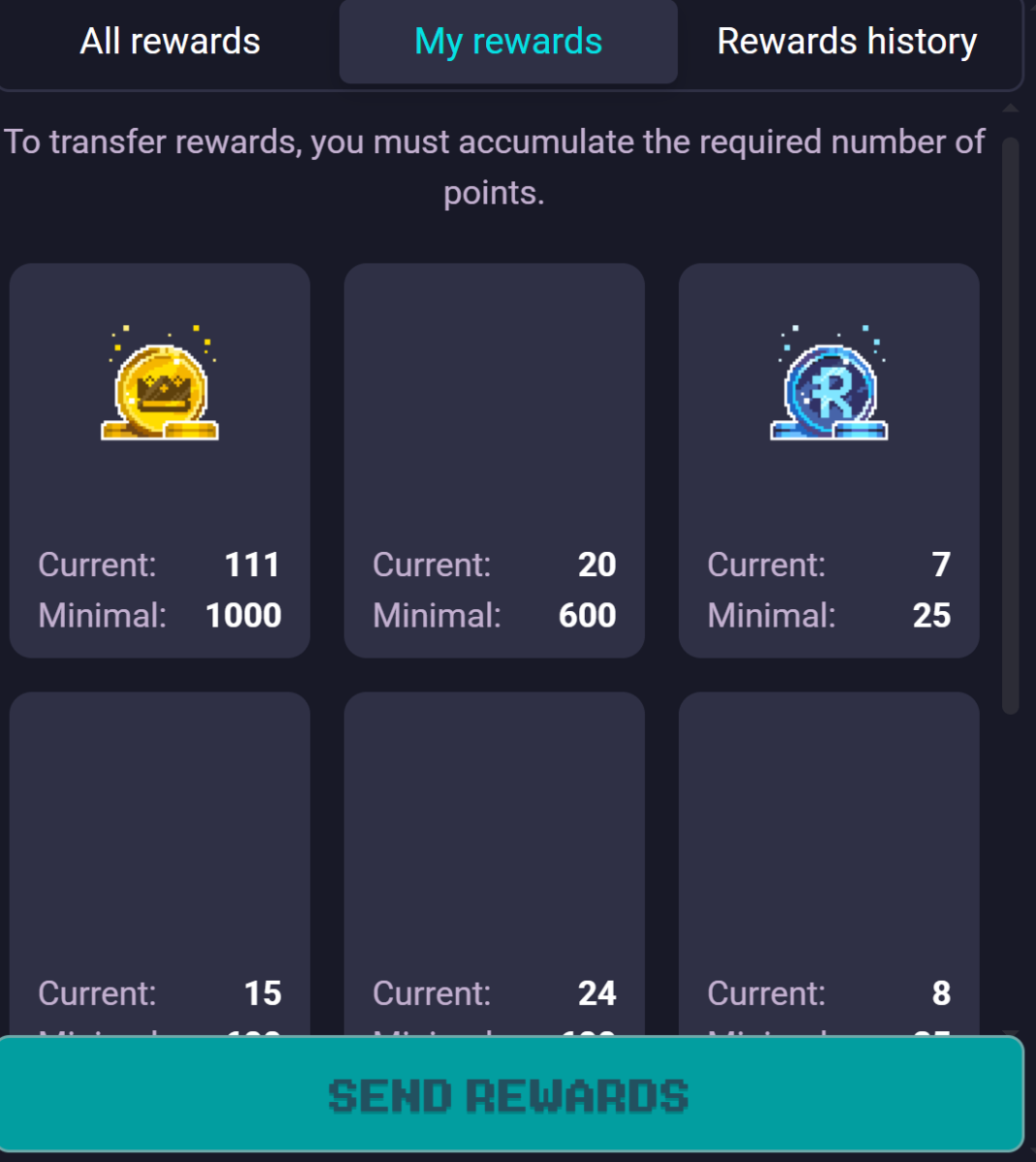Select the My rewards tab

coord(508,42)
